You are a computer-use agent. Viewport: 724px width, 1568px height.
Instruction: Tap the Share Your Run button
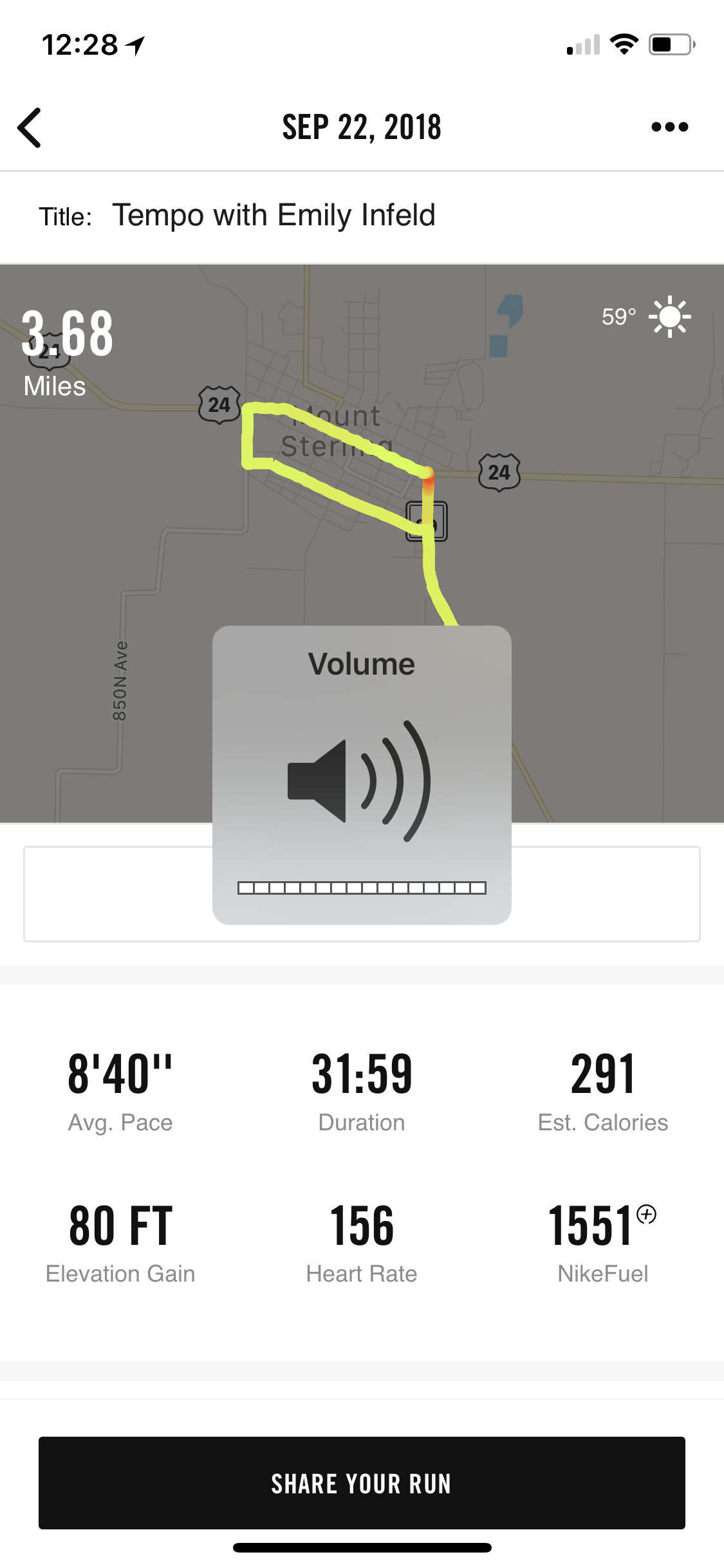(362, 1483)
